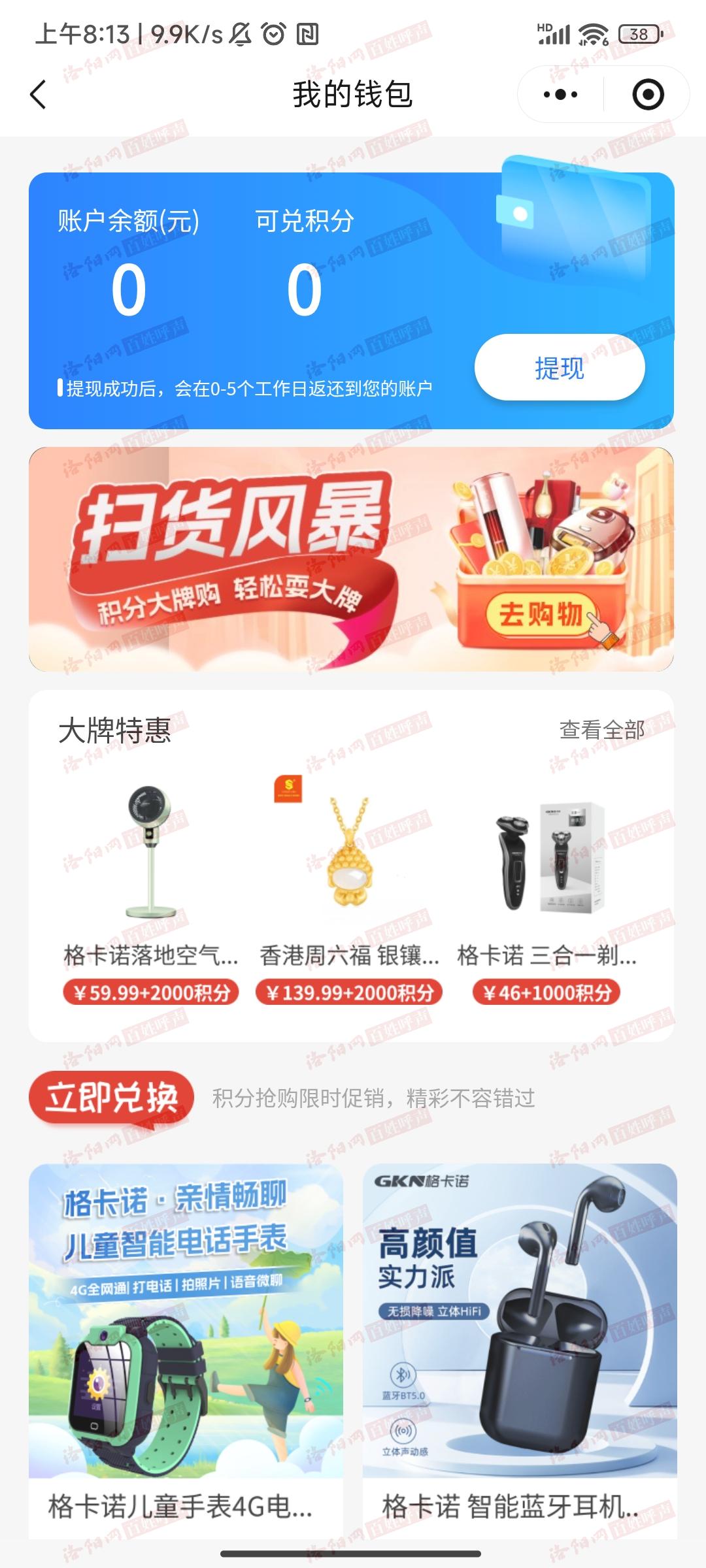Tap the 提现 withdraw button
The height and width of the screenshot is (1568, 706).
560,368
